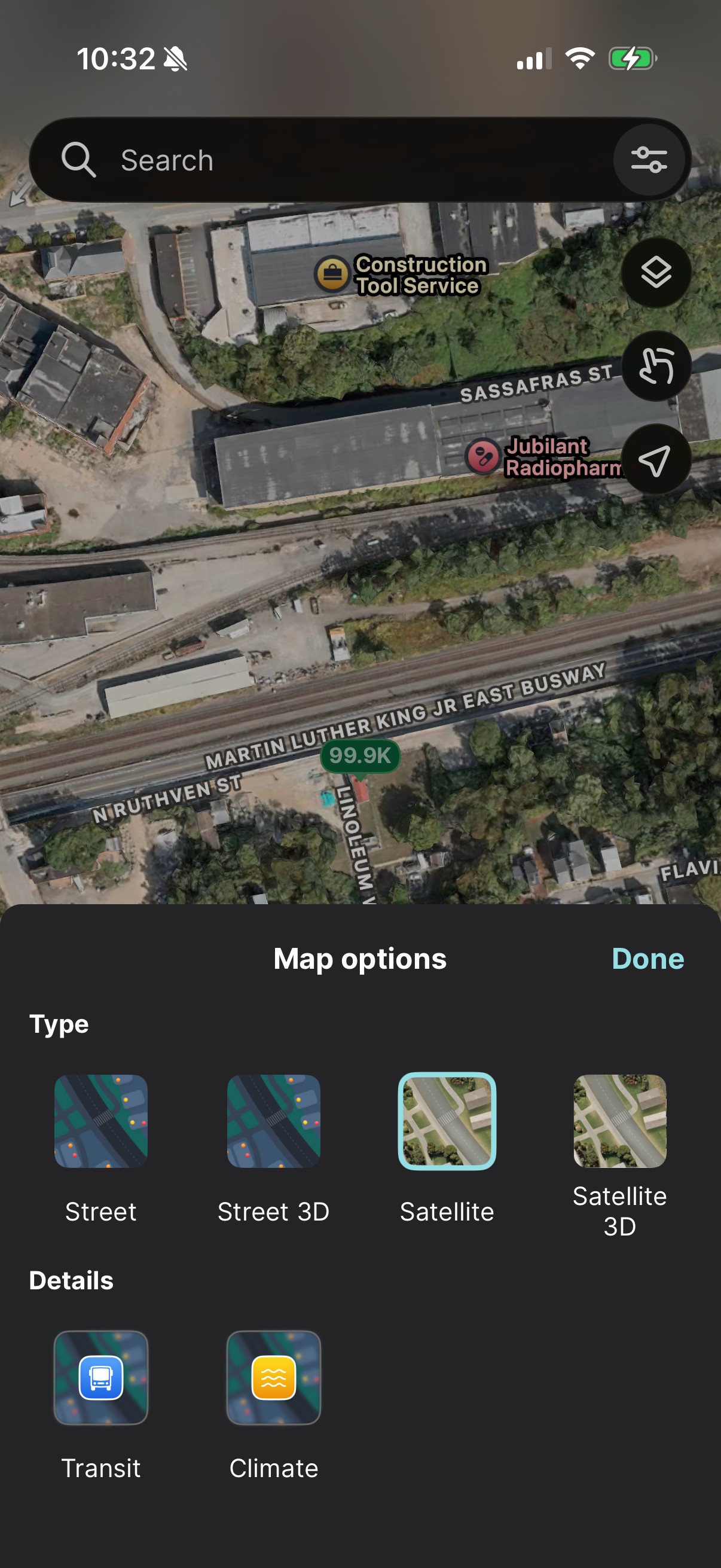Tap the Map options sheet title
This screenshot has width=721, height=1568.
360,958
